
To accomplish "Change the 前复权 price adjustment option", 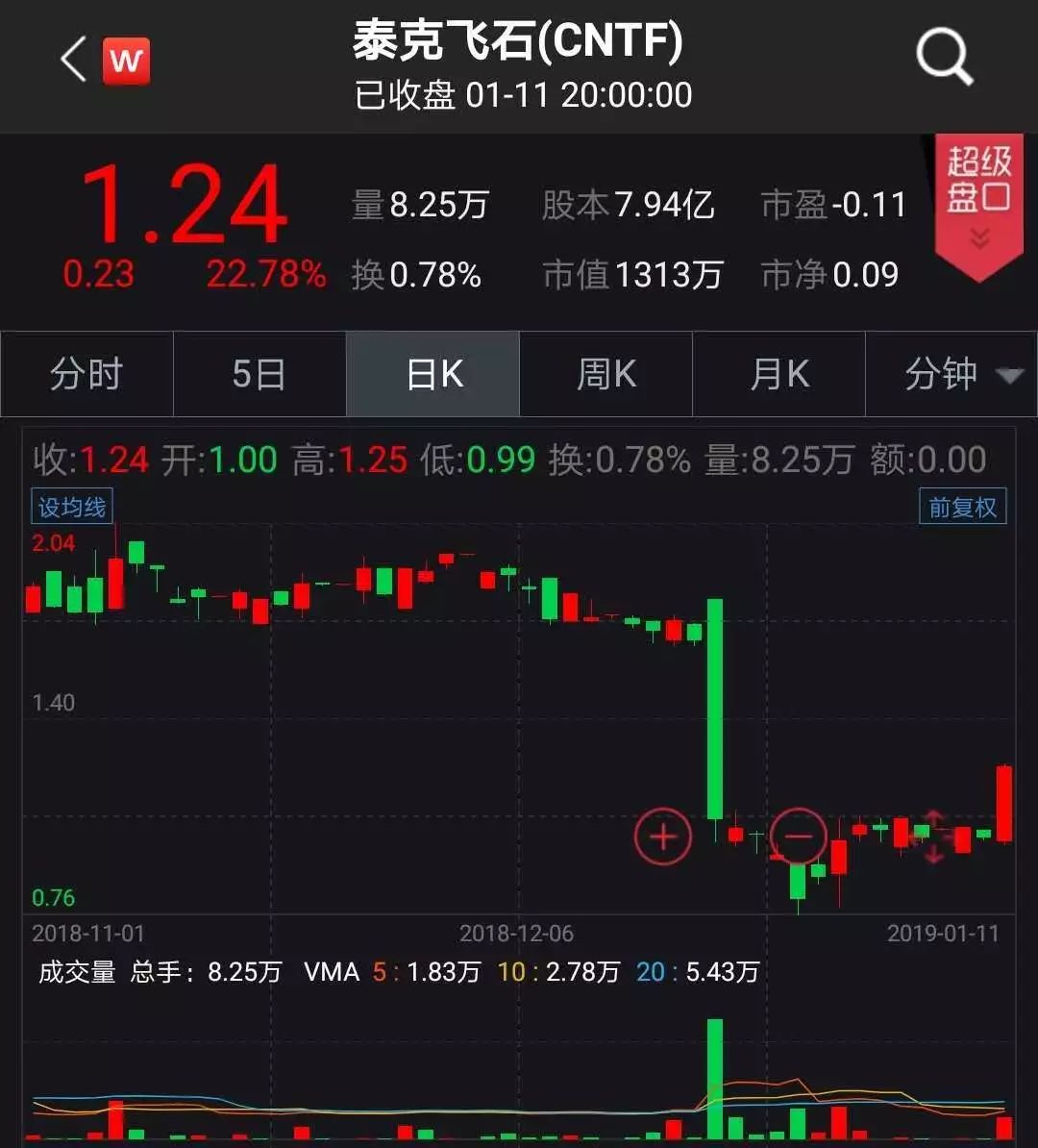I will 962,507.
